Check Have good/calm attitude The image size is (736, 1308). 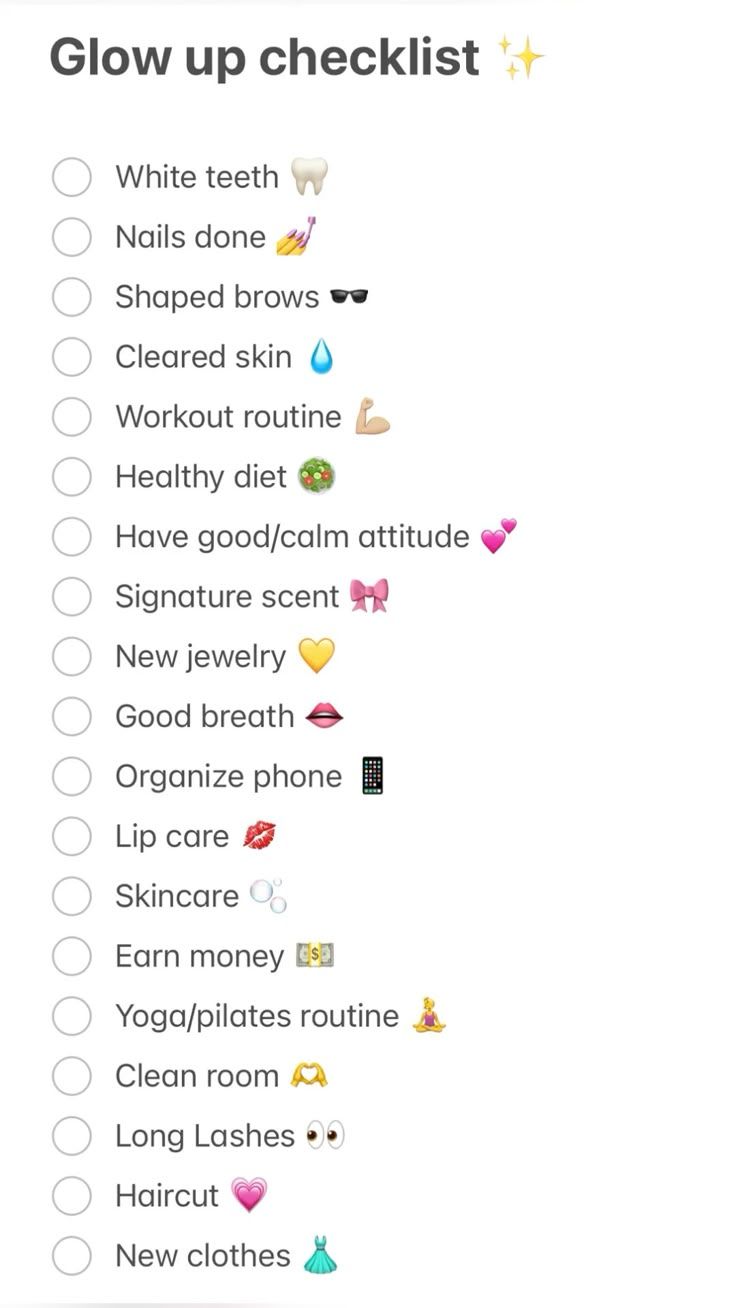72,537
